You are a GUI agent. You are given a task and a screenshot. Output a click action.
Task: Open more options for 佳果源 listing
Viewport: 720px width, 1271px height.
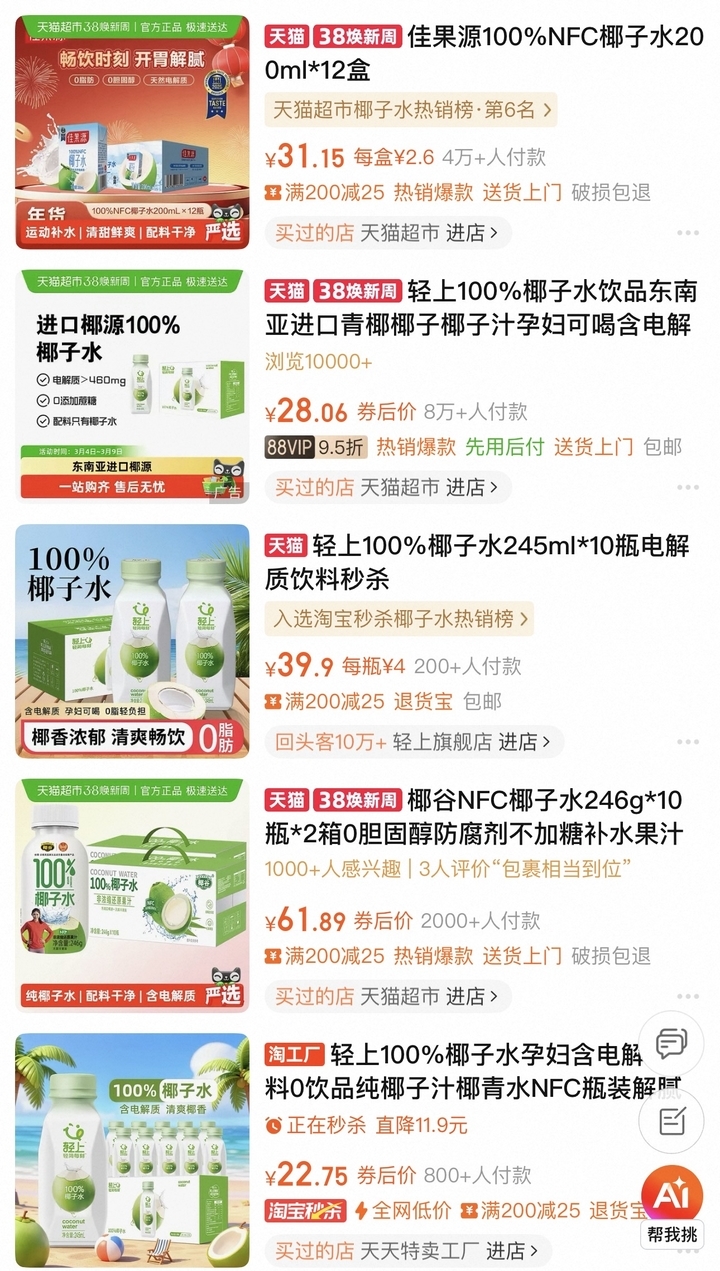(687, 233)
